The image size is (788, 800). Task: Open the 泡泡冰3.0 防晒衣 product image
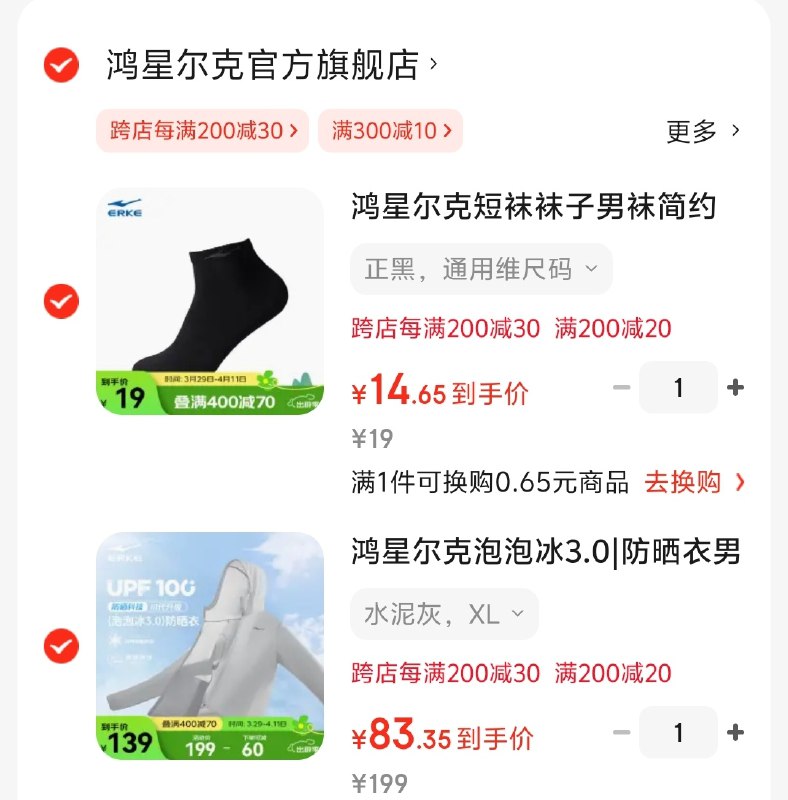pos(210,646)
